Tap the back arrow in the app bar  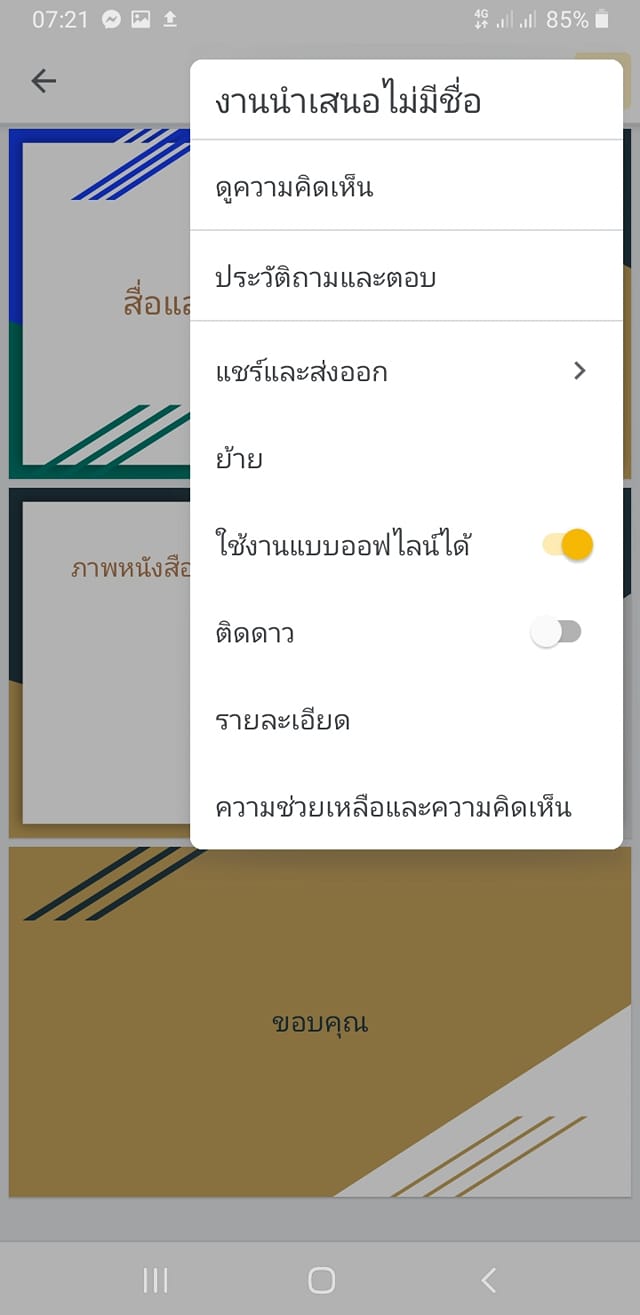tap(43, 81)
